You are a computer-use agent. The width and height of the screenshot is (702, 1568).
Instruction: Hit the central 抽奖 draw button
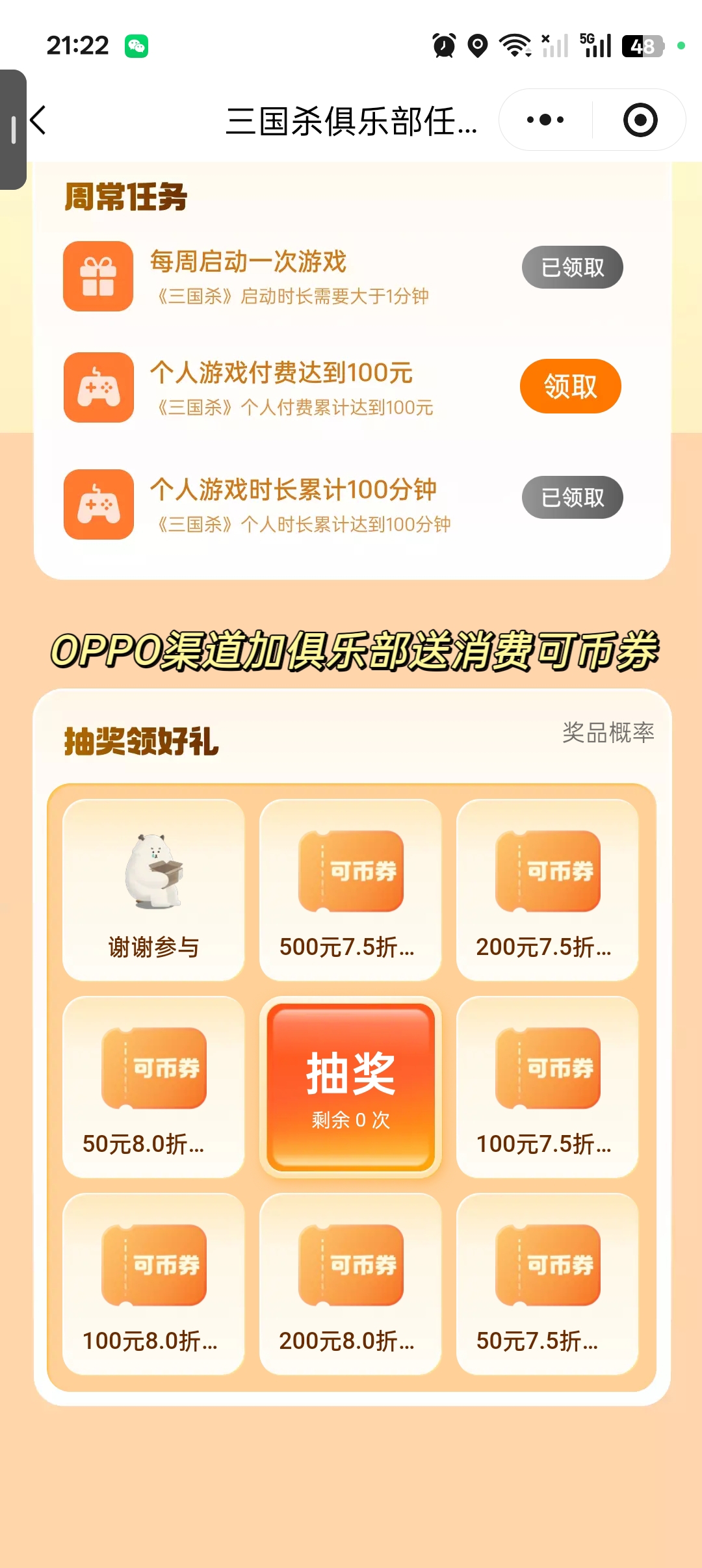point(350,1086)
